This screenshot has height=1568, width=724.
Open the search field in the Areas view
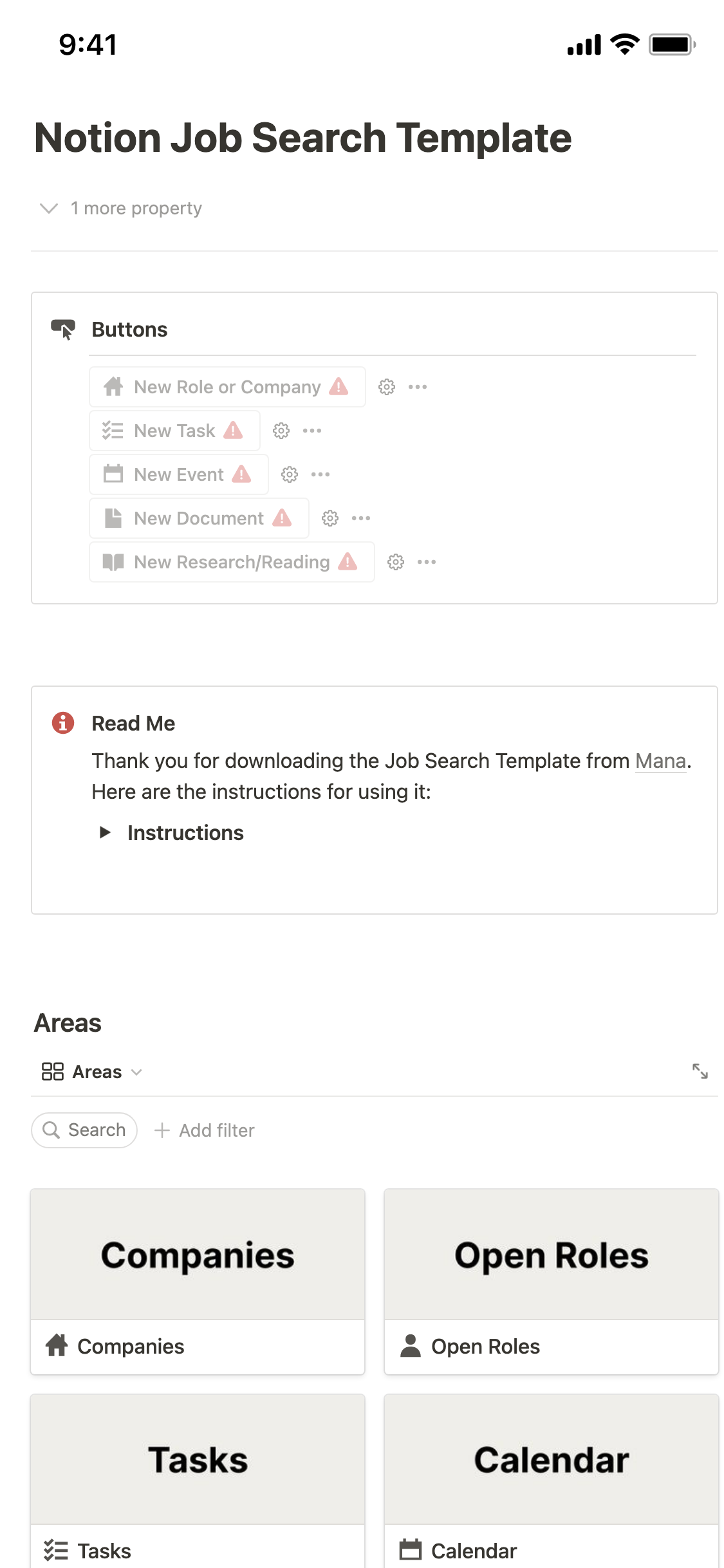pyautogui.click(x=84, y=1130)
